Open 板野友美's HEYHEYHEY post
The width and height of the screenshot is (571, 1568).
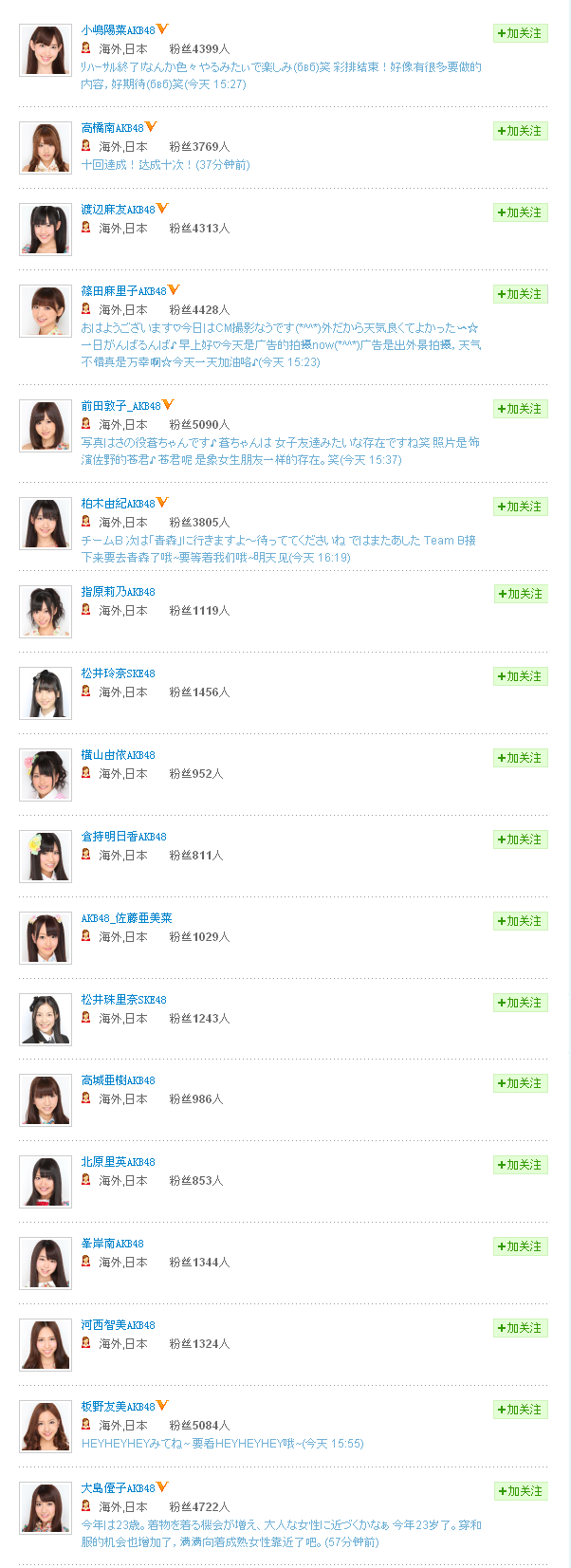[222, 1444]
